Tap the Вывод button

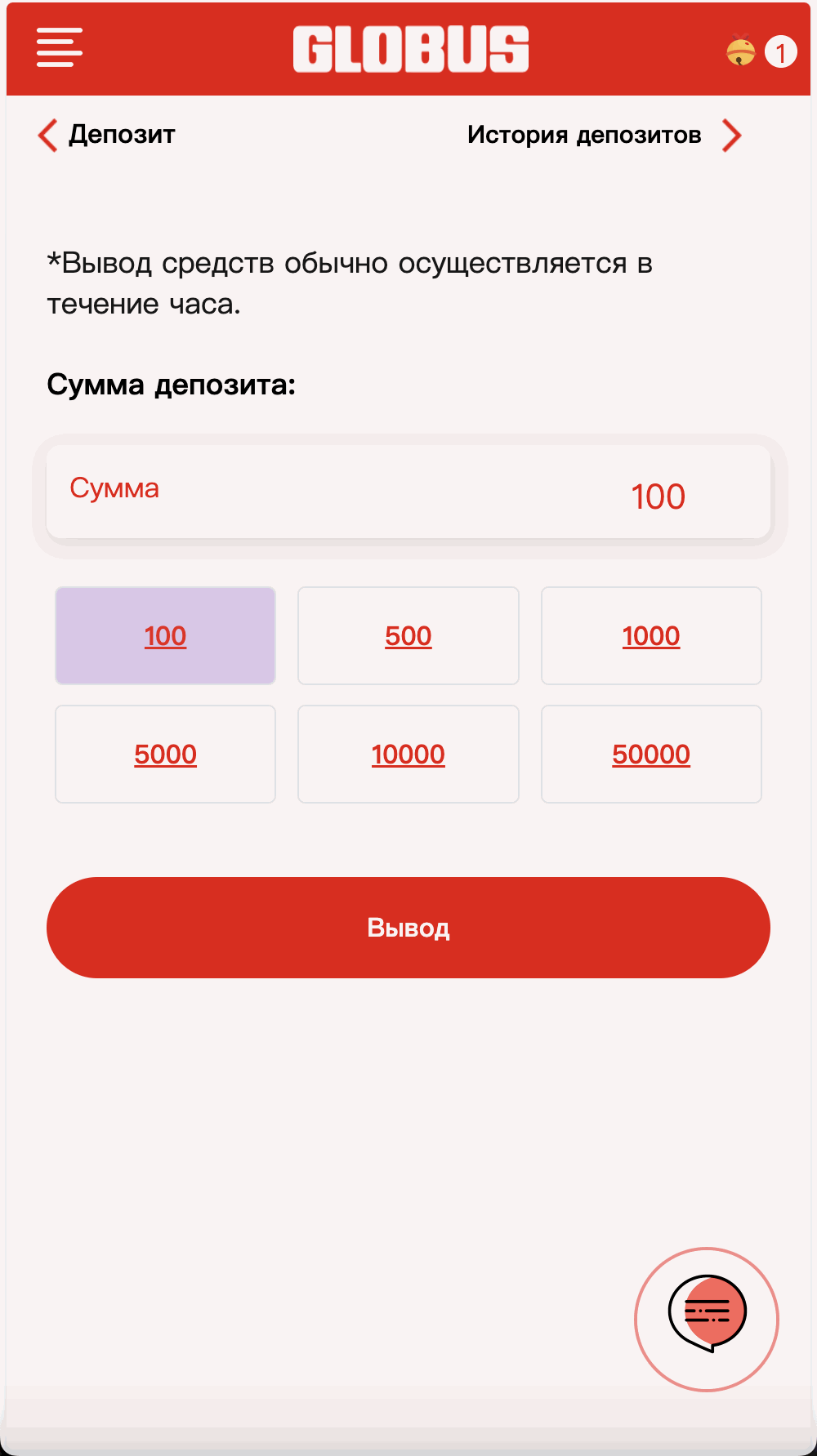coord(408,928)
